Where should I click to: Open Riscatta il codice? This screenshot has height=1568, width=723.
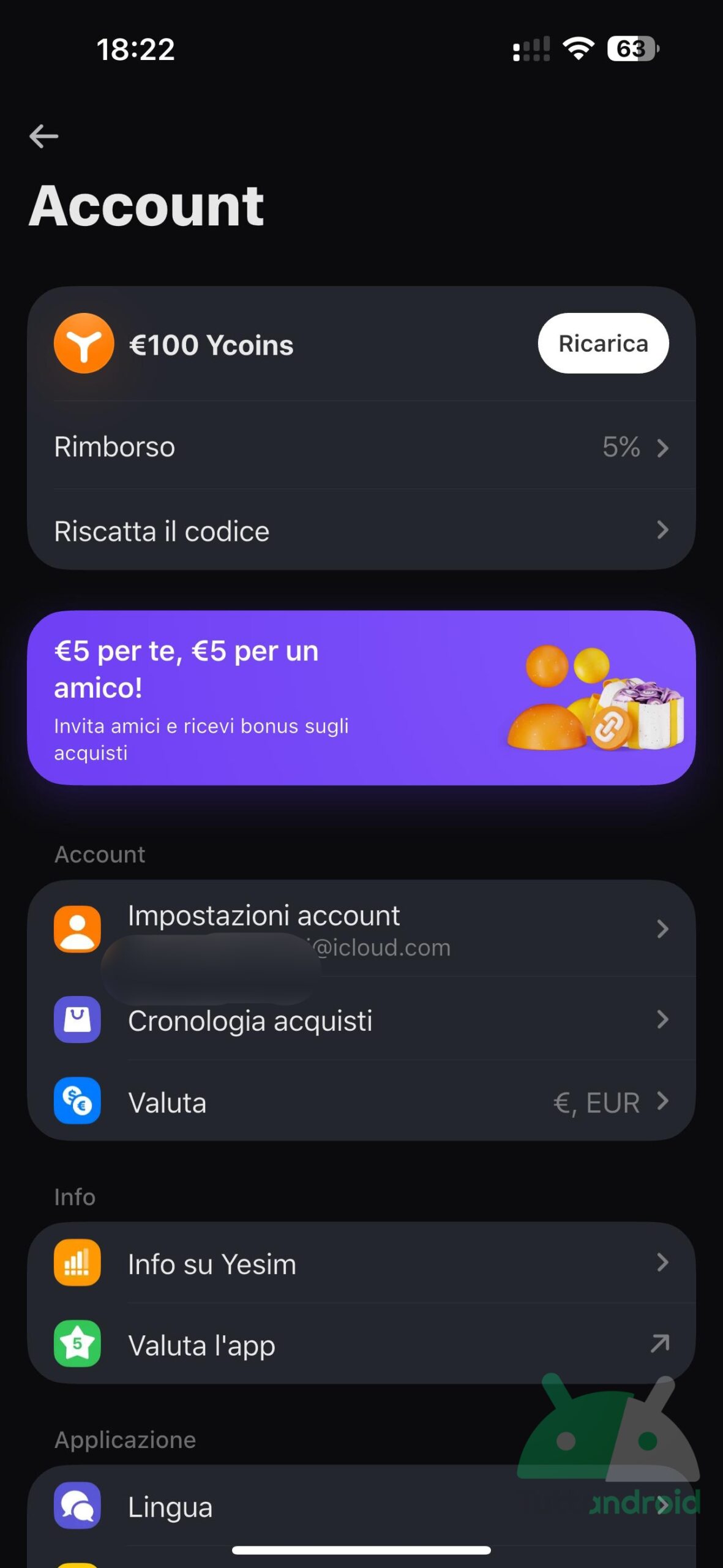pos(361,530)
